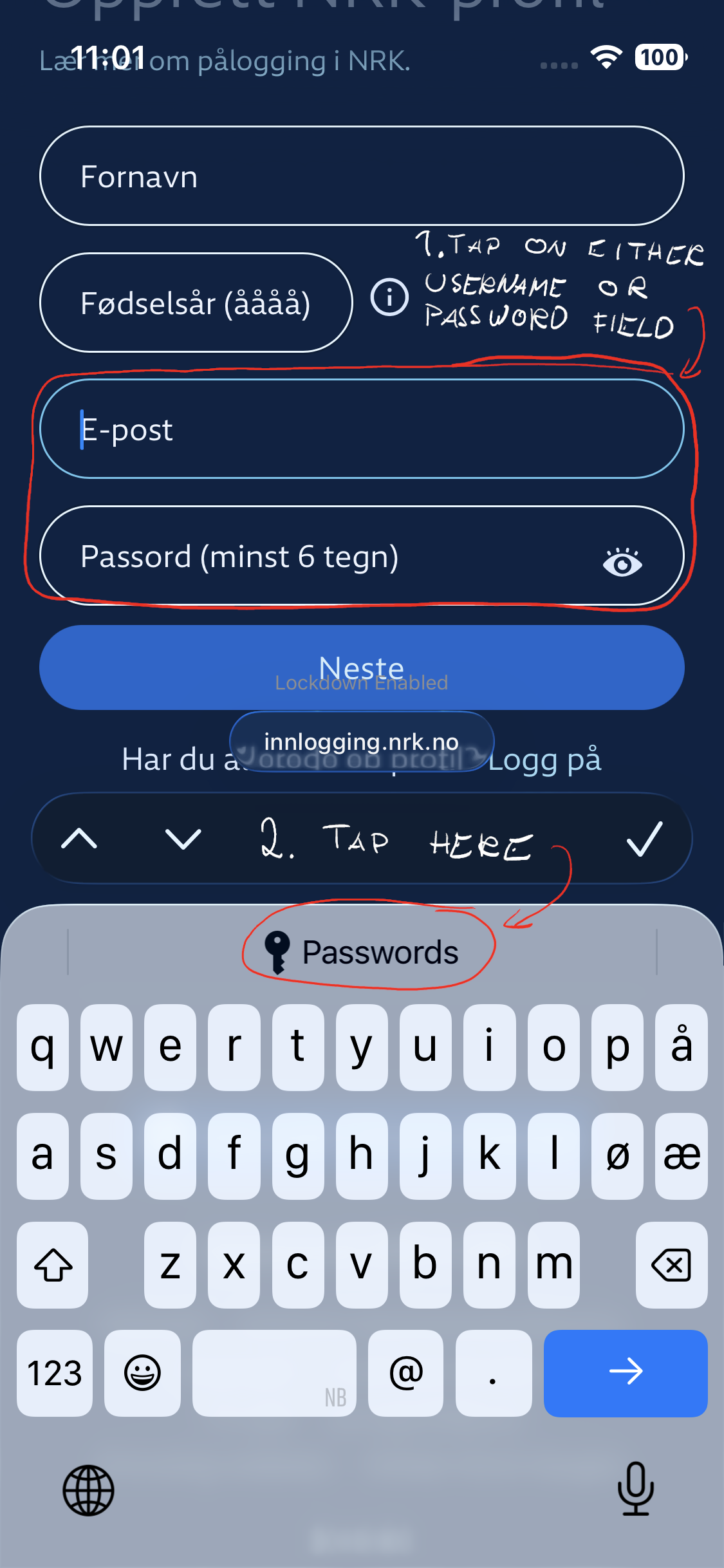
Task: Jump to previous field with up chevron
Action: tap(79, 839)
